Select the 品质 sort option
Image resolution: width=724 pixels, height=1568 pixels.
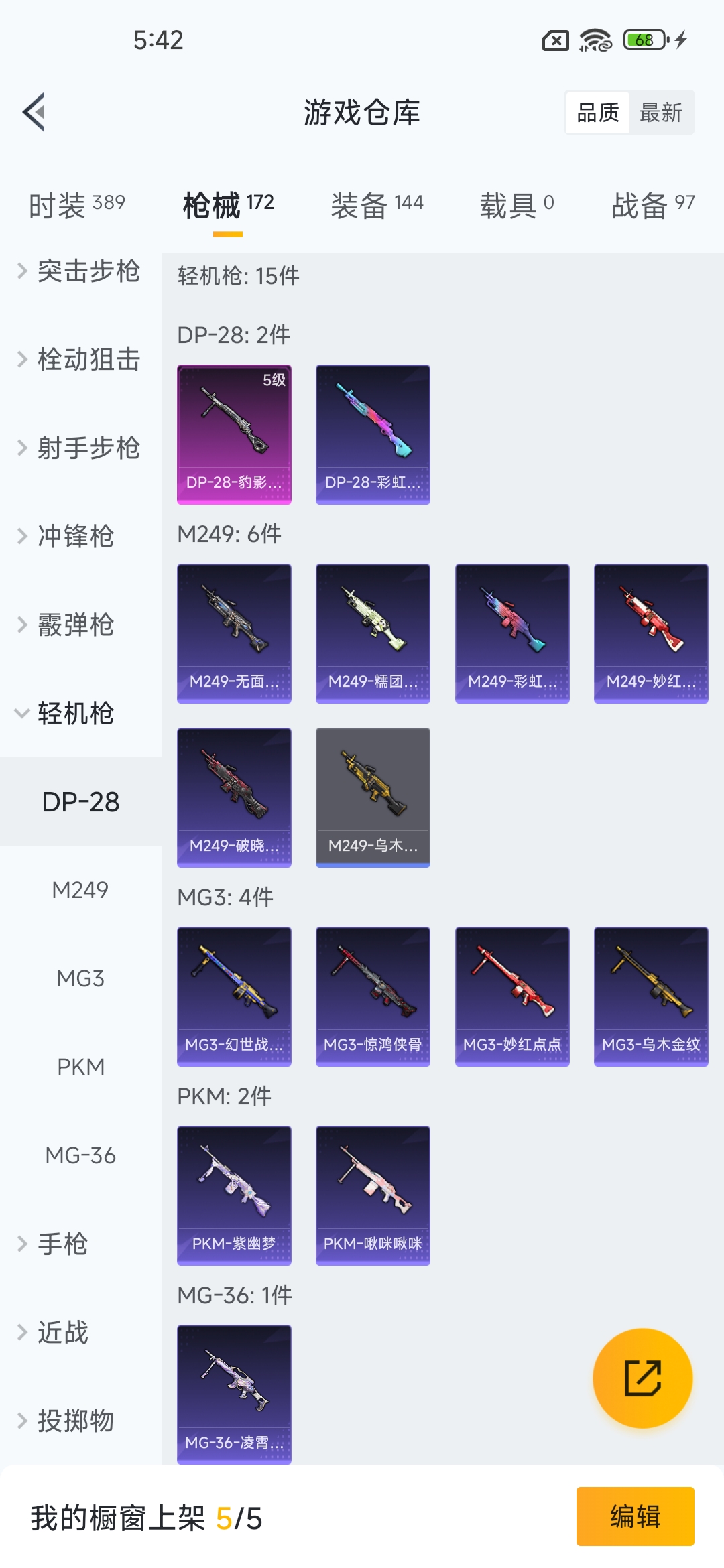[598, 113]
